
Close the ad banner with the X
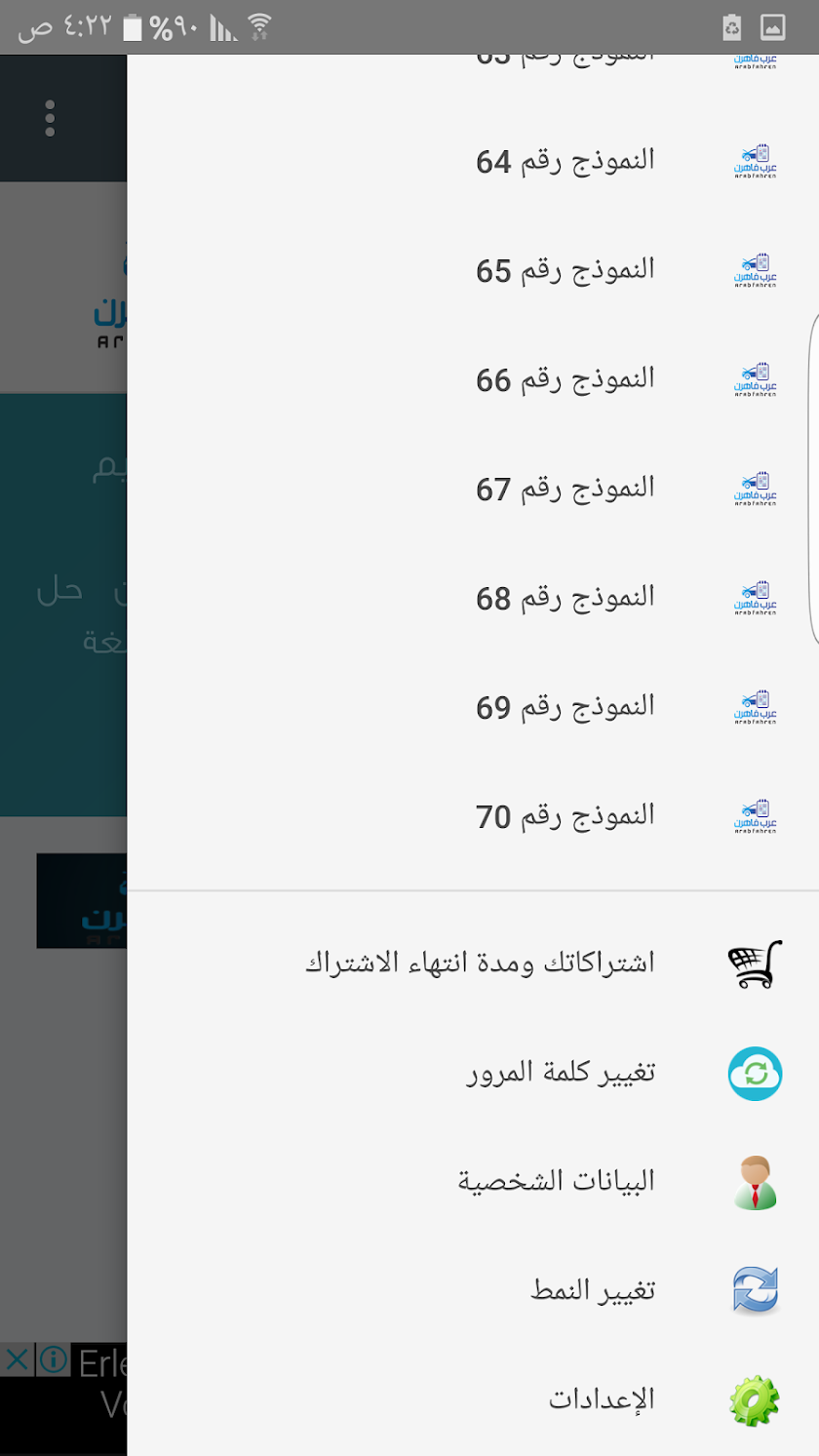tap(17, 1360)
